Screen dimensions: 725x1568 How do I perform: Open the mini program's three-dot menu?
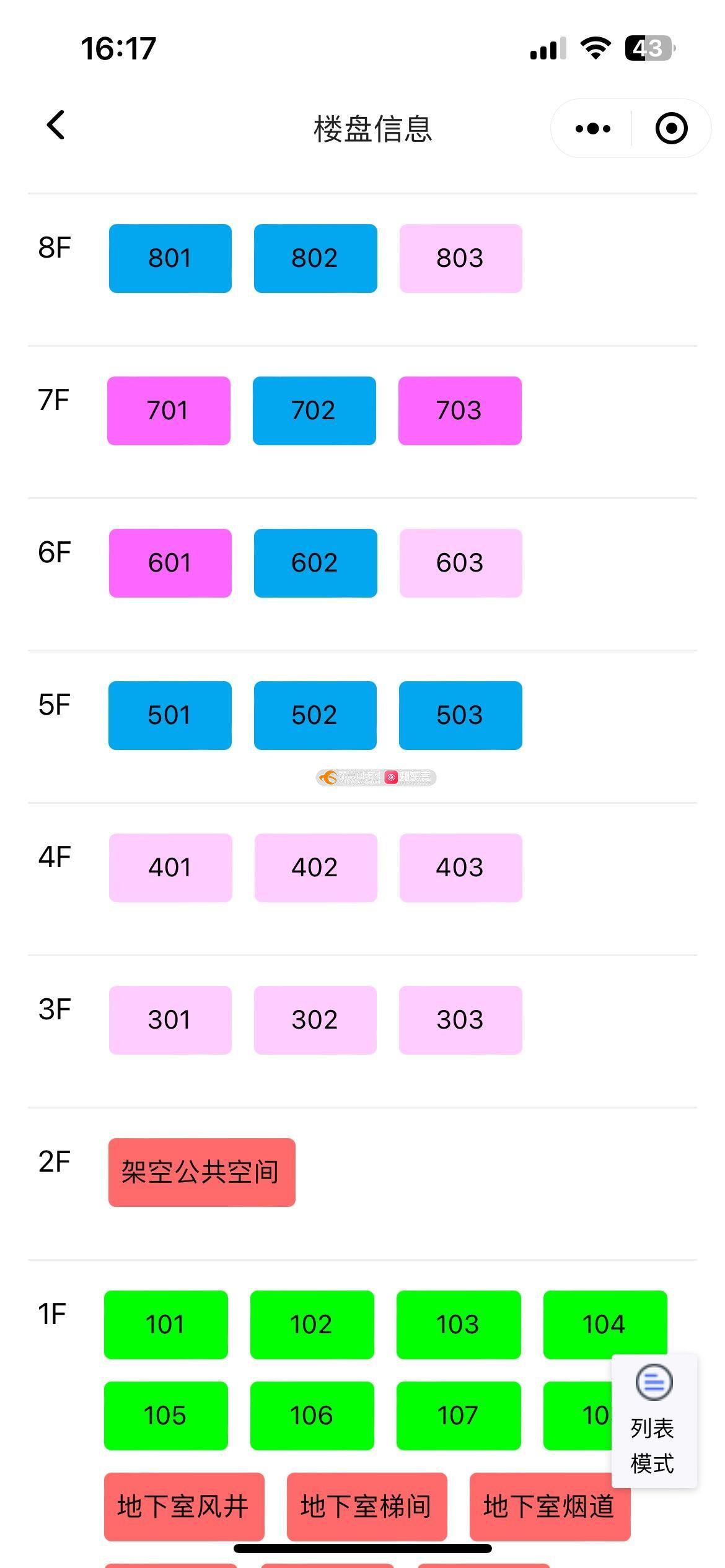tap(592, 129)
